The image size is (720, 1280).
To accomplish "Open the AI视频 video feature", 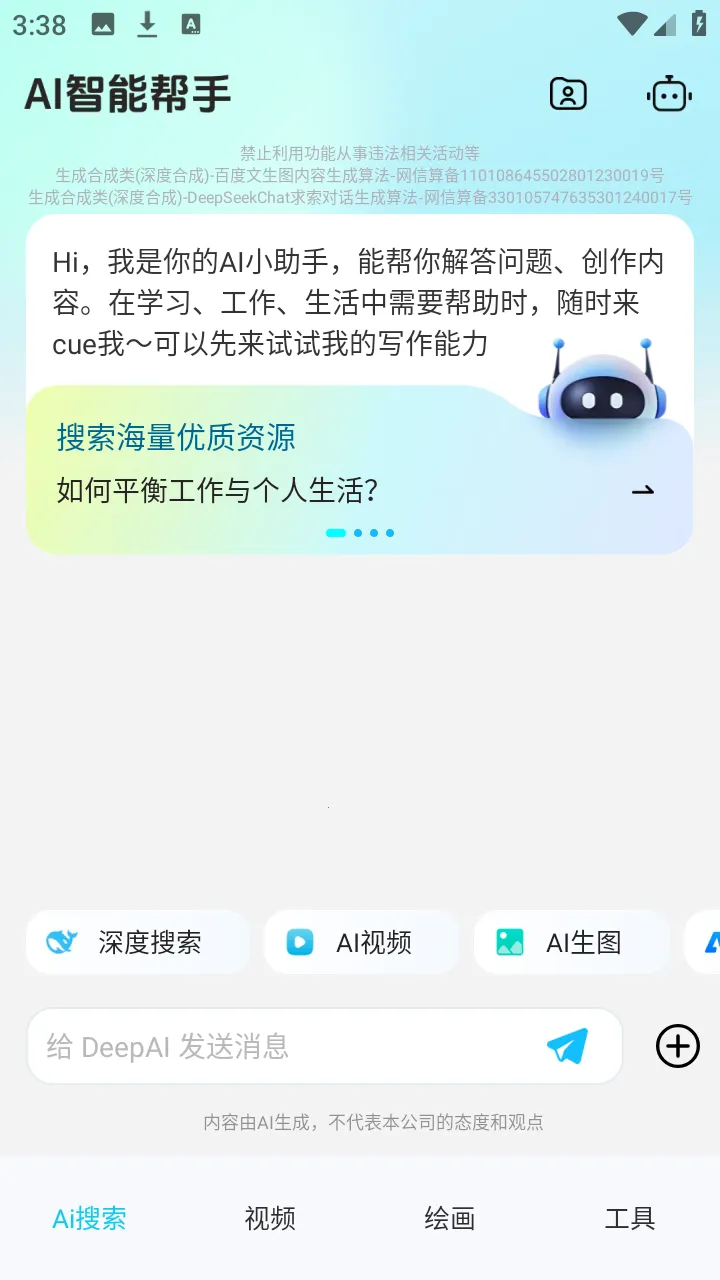I will coord(361,942).
